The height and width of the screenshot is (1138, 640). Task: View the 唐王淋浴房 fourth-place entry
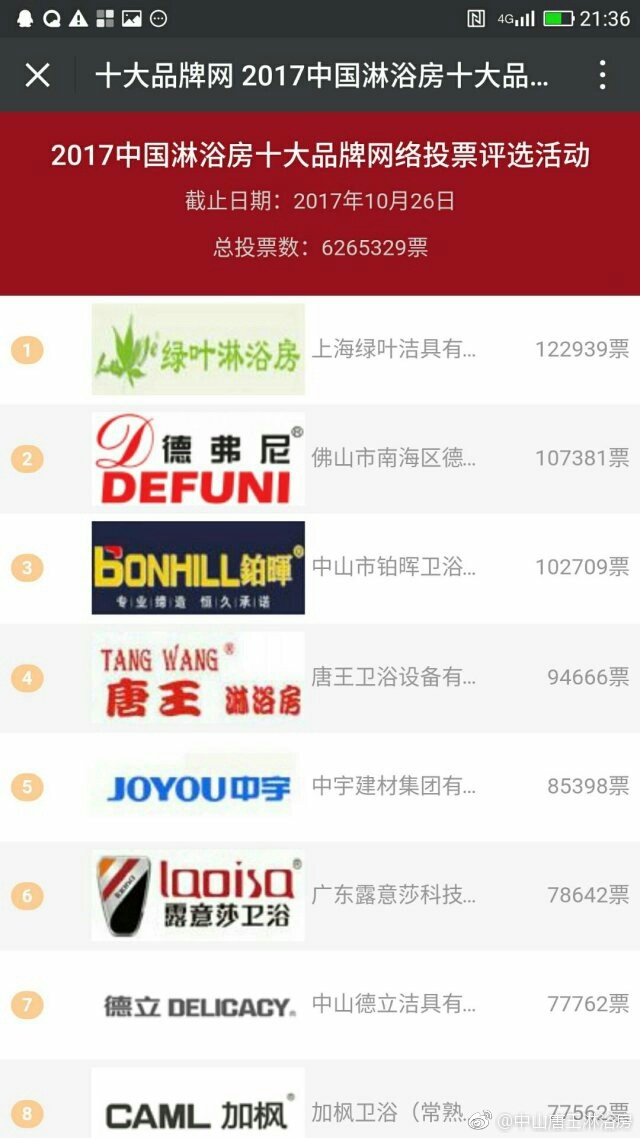198,678
